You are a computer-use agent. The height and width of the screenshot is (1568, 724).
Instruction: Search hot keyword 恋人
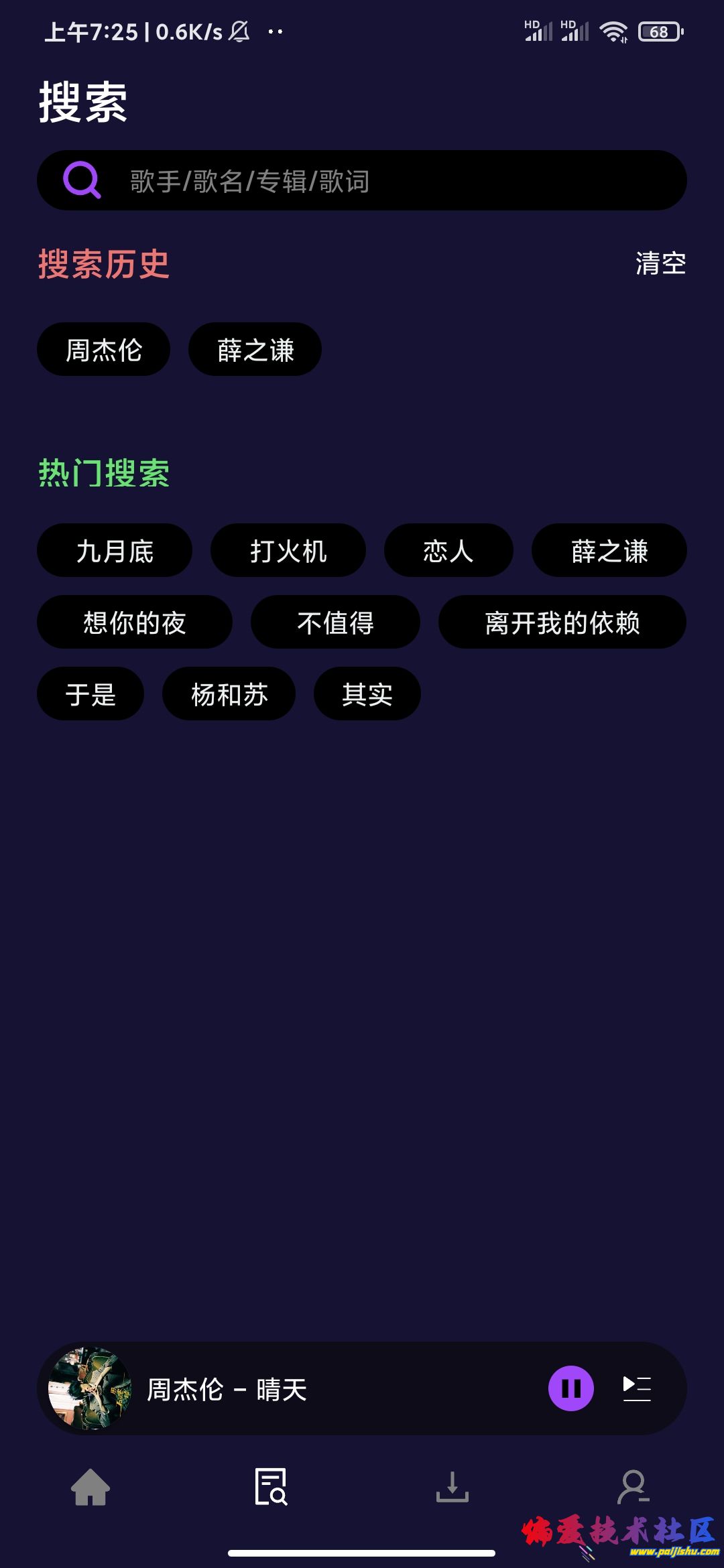tap(448, 551)
